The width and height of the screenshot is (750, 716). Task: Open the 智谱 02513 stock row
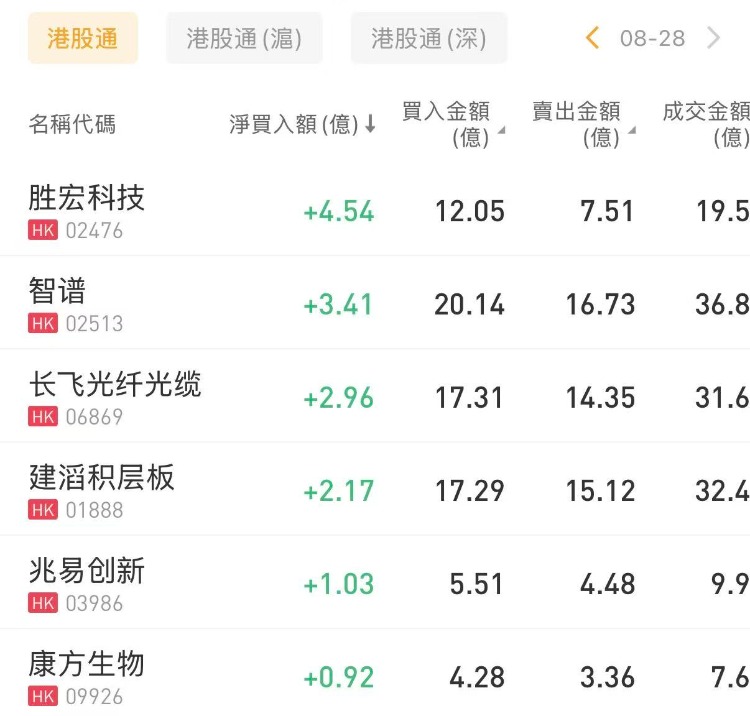[x=375, y=302]
